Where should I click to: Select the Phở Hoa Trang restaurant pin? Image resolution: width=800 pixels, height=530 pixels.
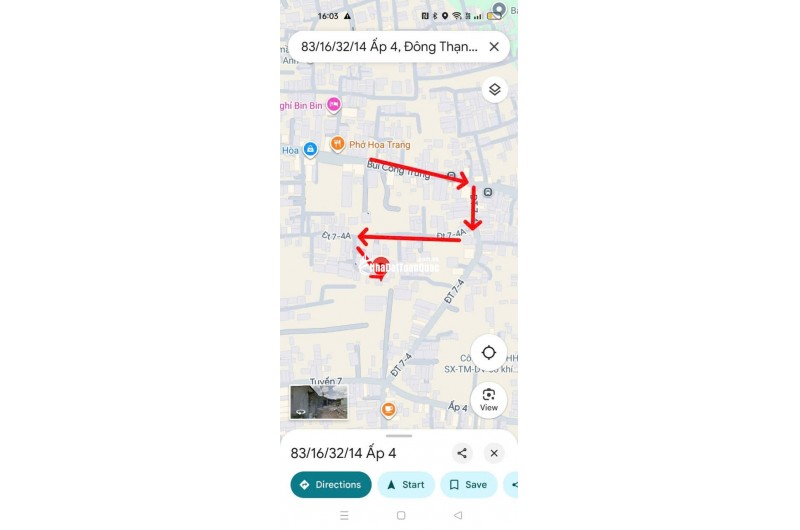tap(338, 144)
